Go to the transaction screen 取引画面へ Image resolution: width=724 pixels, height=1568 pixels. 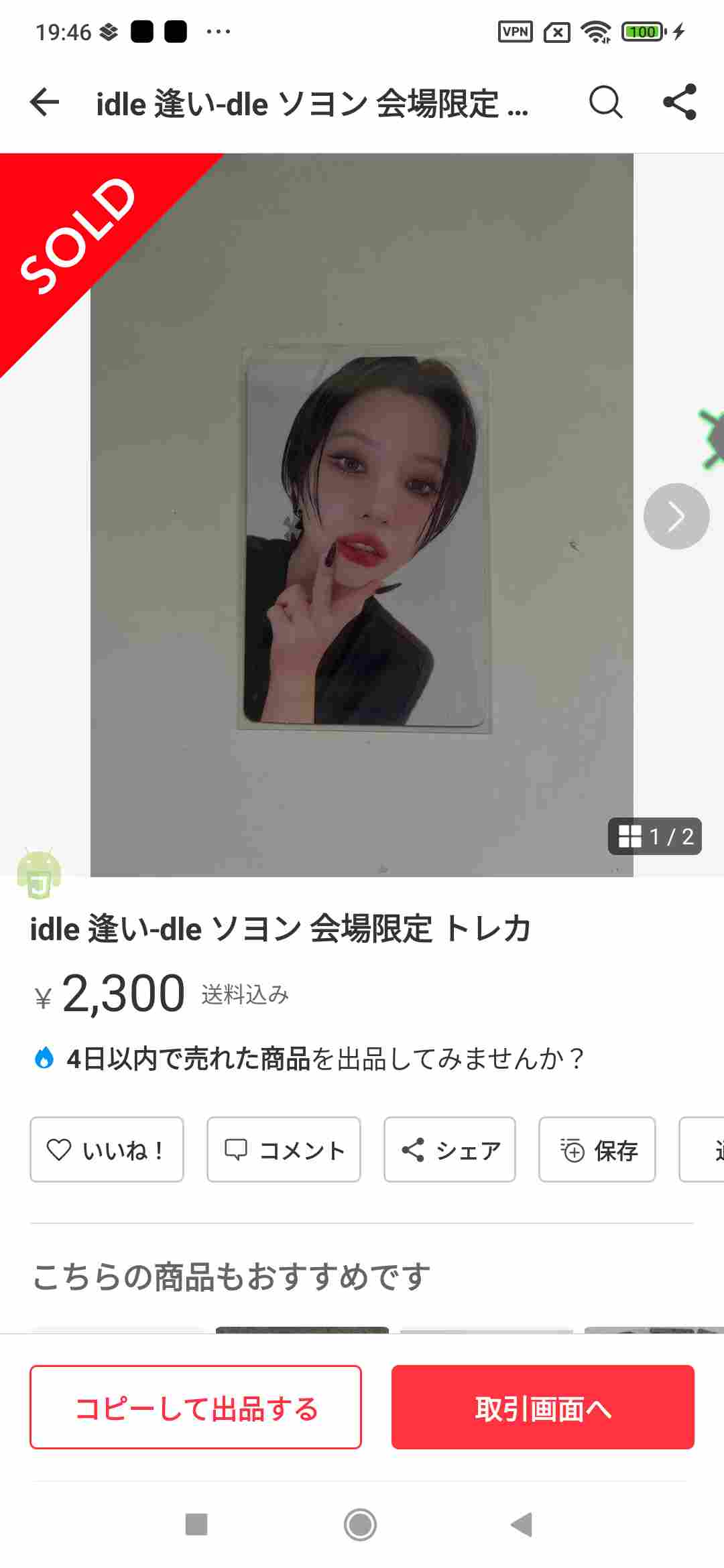[x=542, y=1407]
